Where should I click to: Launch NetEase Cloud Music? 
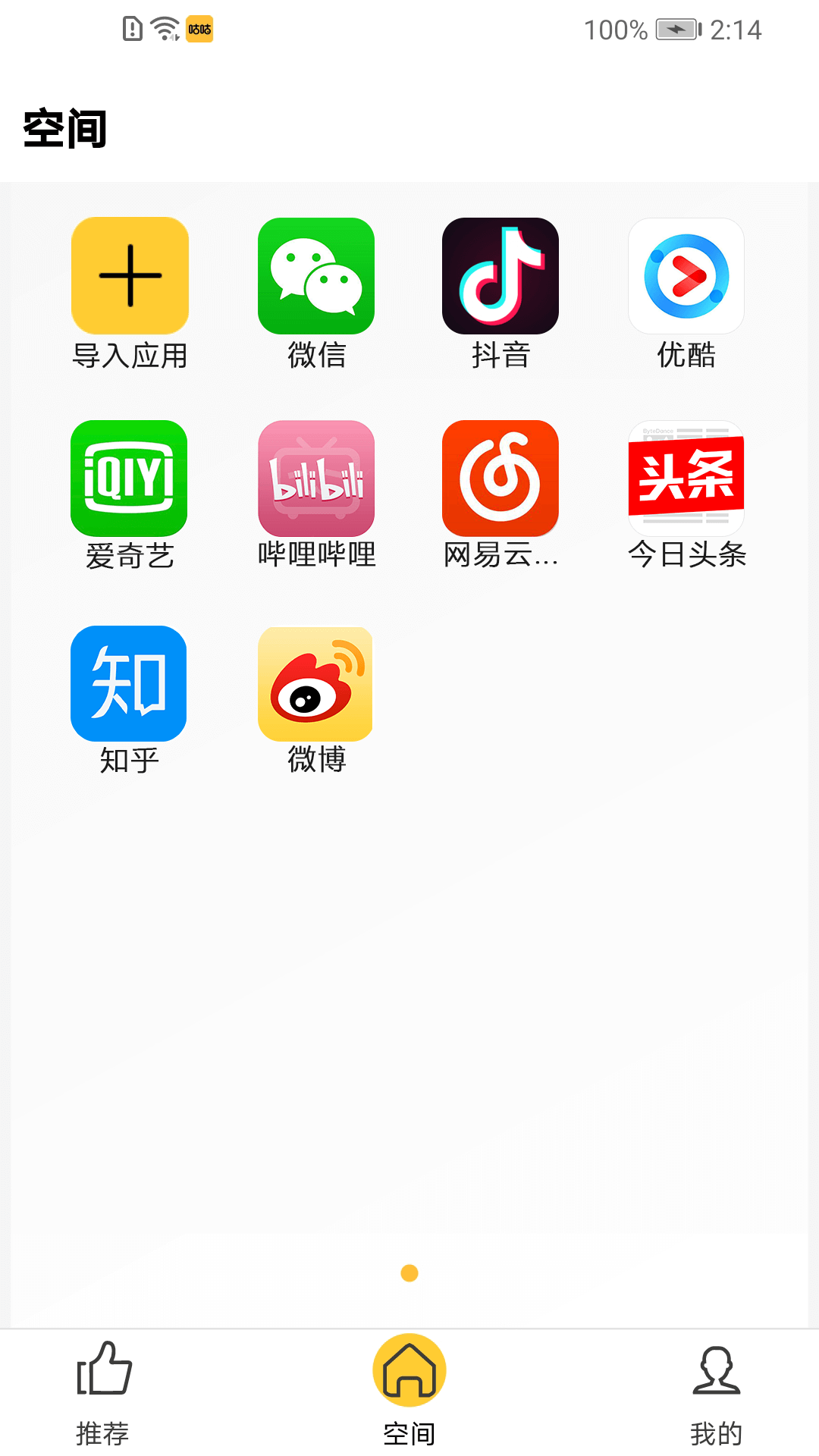coord(501,478)
